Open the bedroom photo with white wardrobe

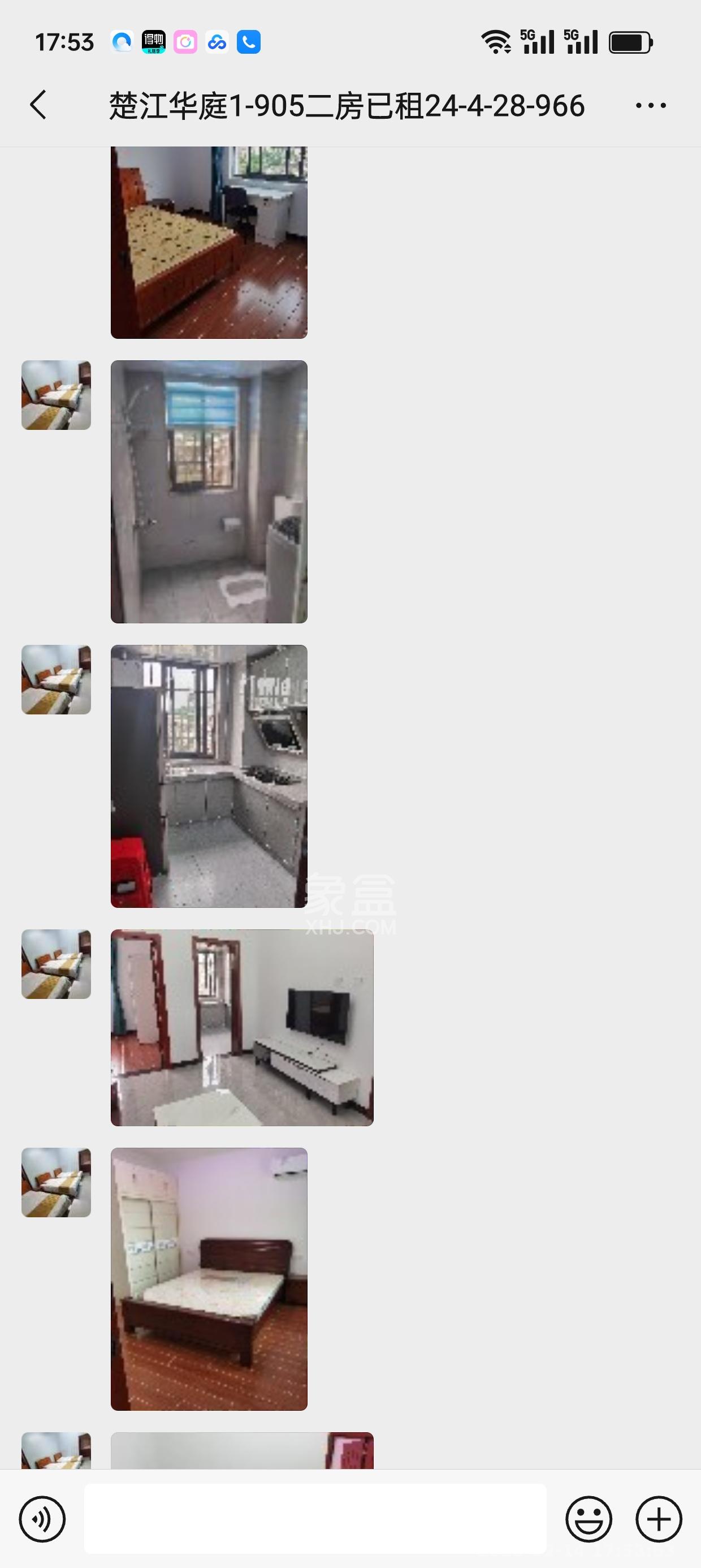click(x=209, y=1279)
